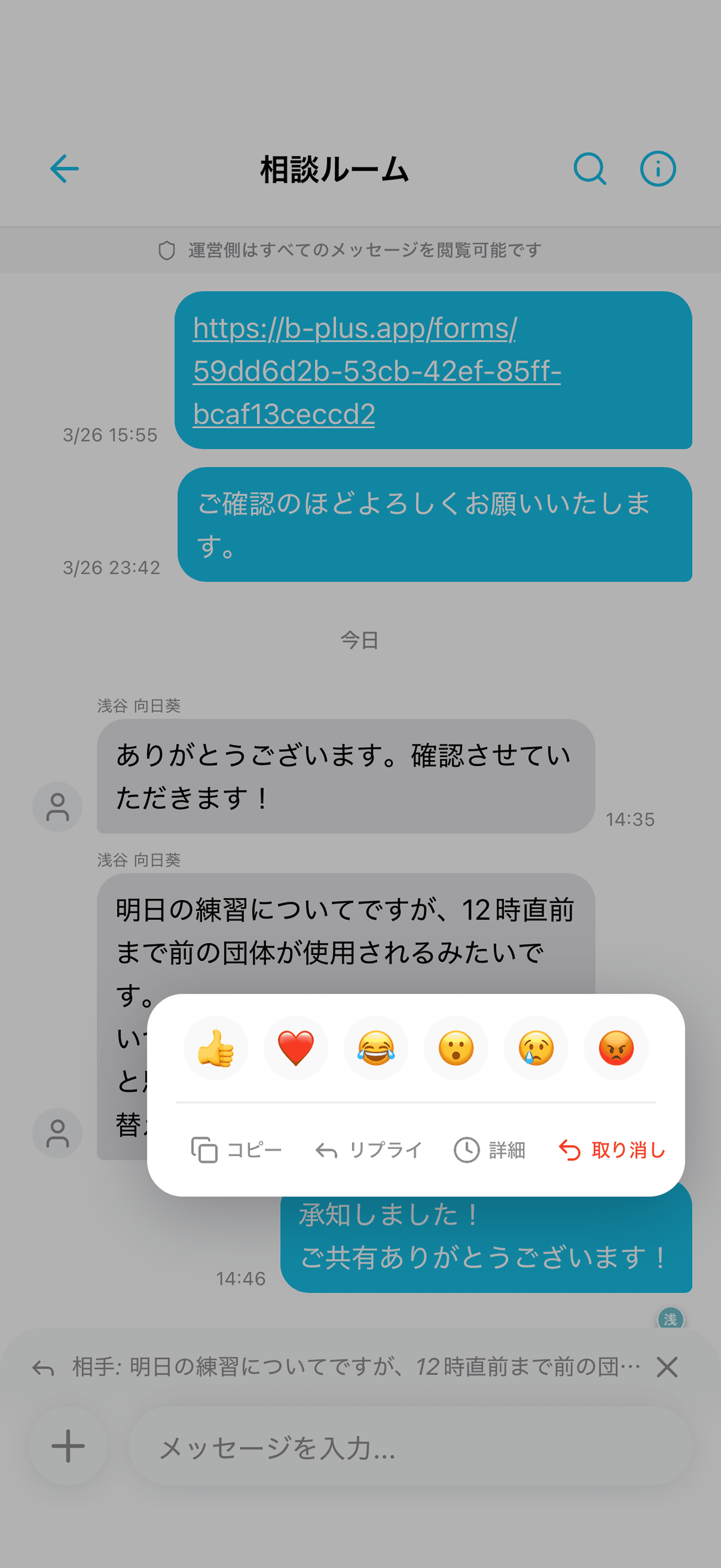Go back using the arrow icon

(64, 169)
